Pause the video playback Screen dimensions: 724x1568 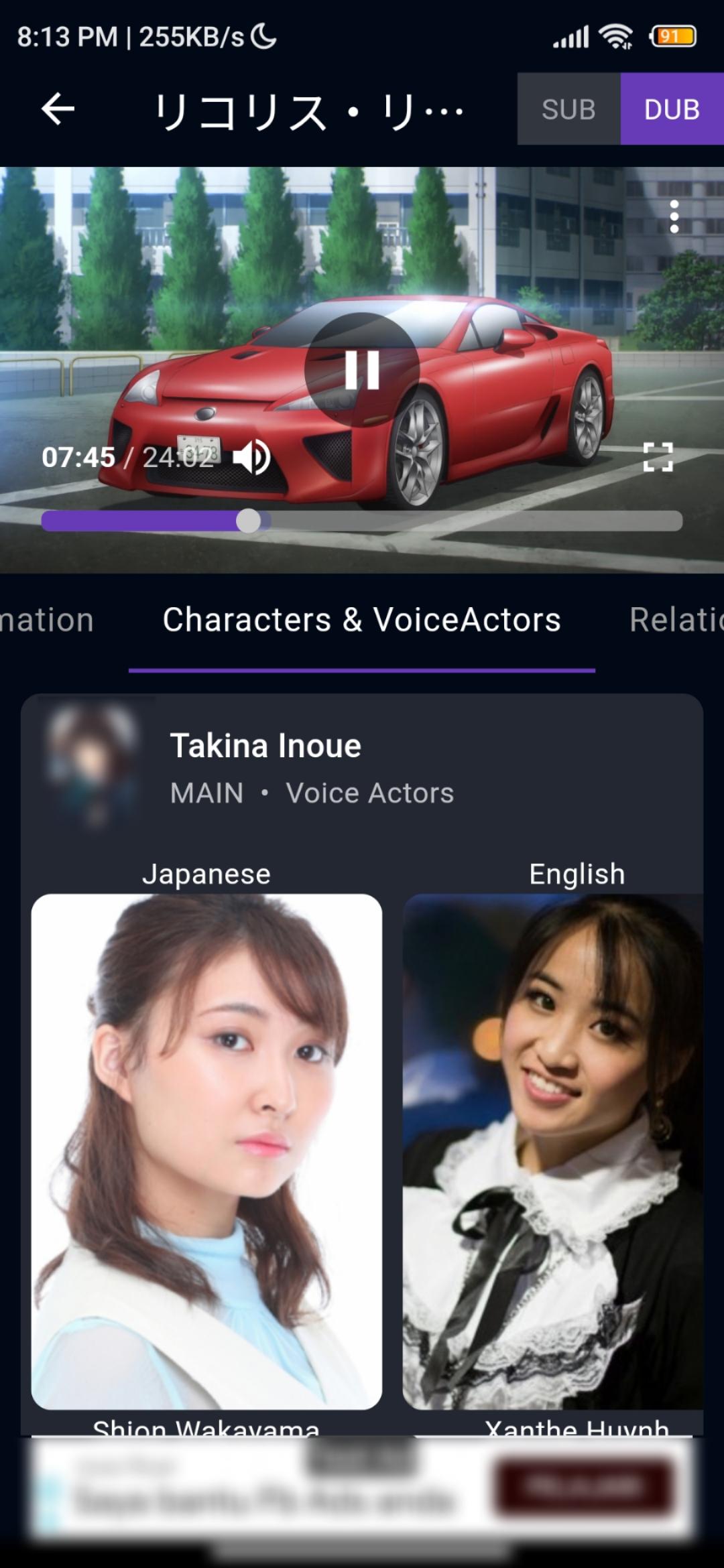362,369
